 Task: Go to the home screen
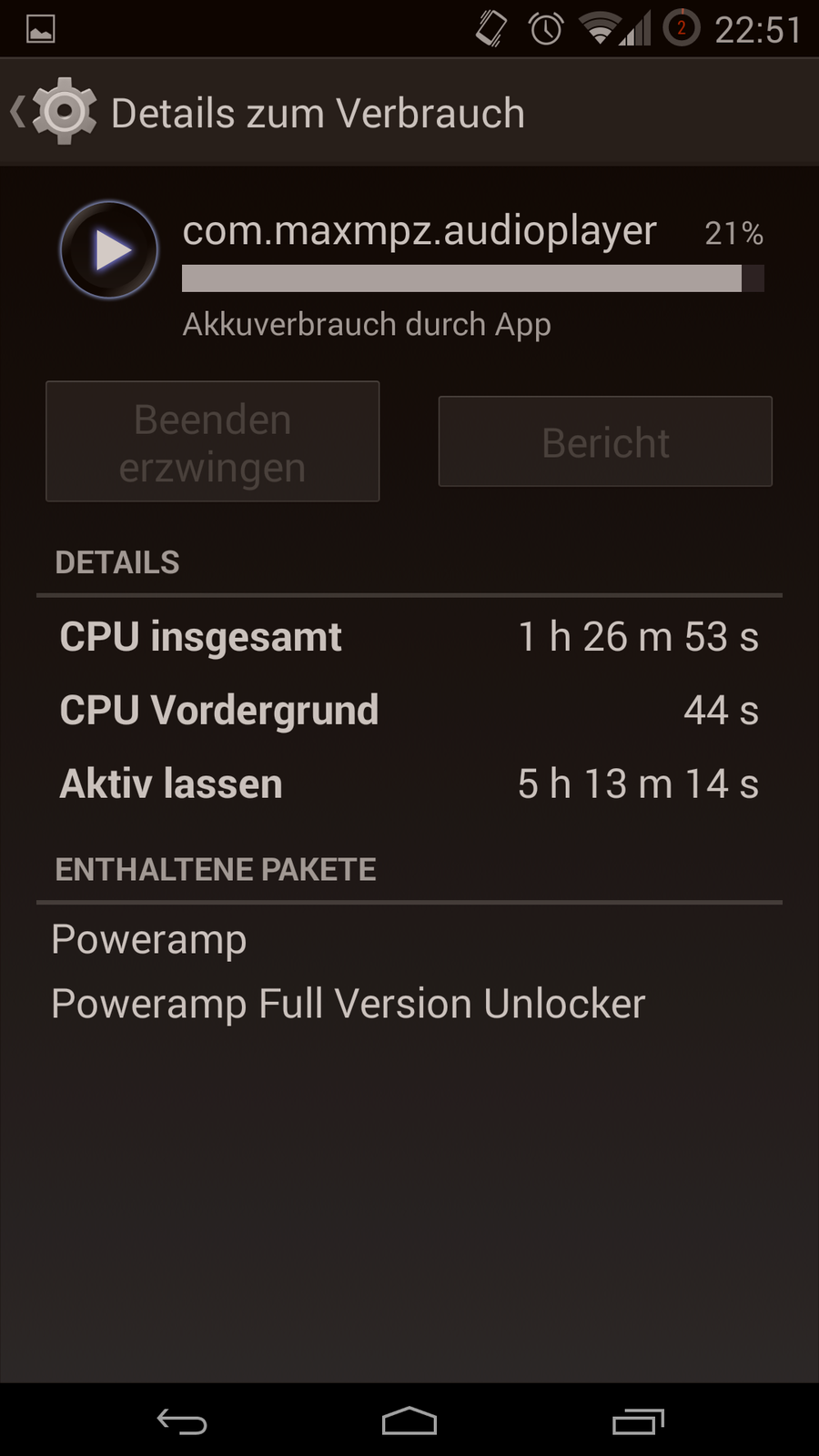point(409,1421)
